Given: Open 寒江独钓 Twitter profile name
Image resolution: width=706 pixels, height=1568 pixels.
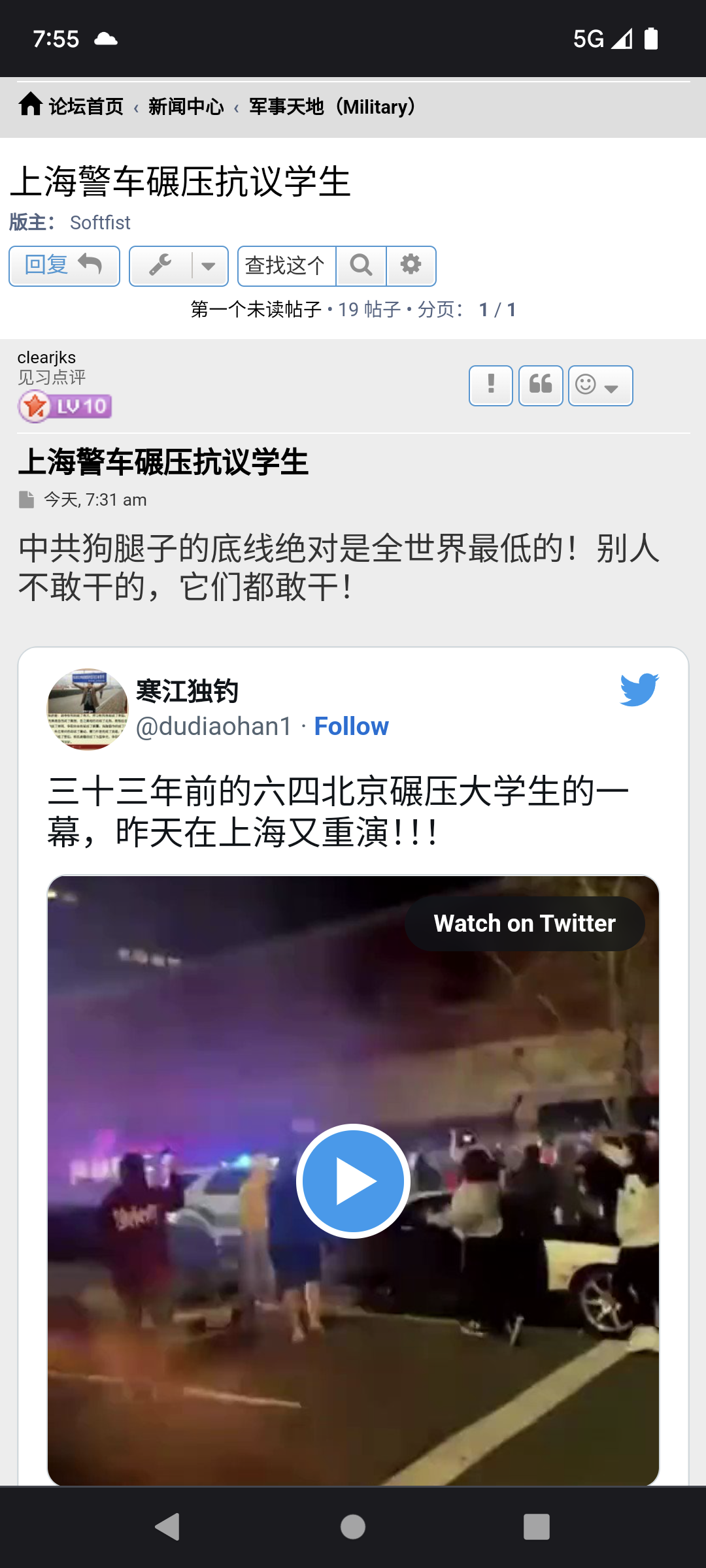Looking at the screenshot, I should 187,691.
